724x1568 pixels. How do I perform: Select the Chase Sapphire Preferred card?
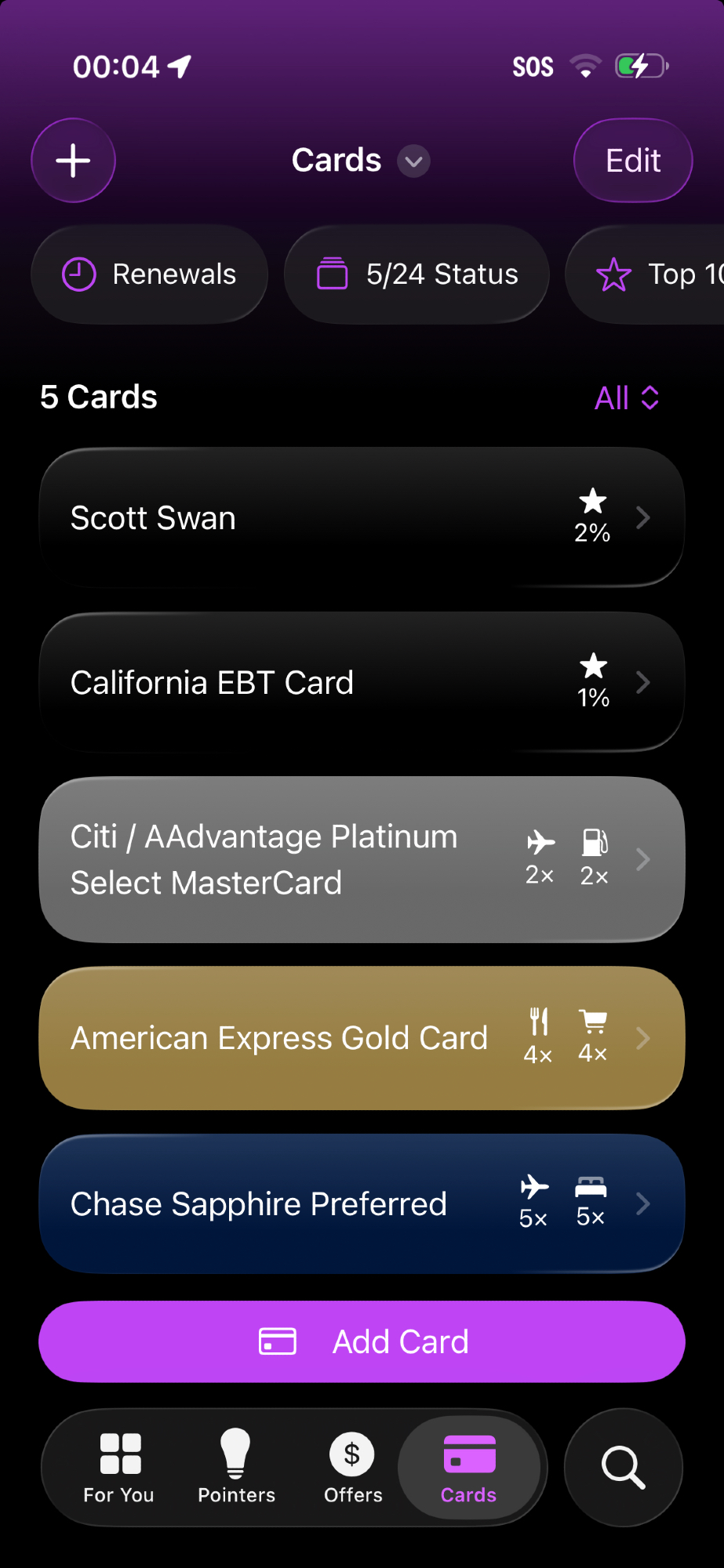(x=362, y=1203)
